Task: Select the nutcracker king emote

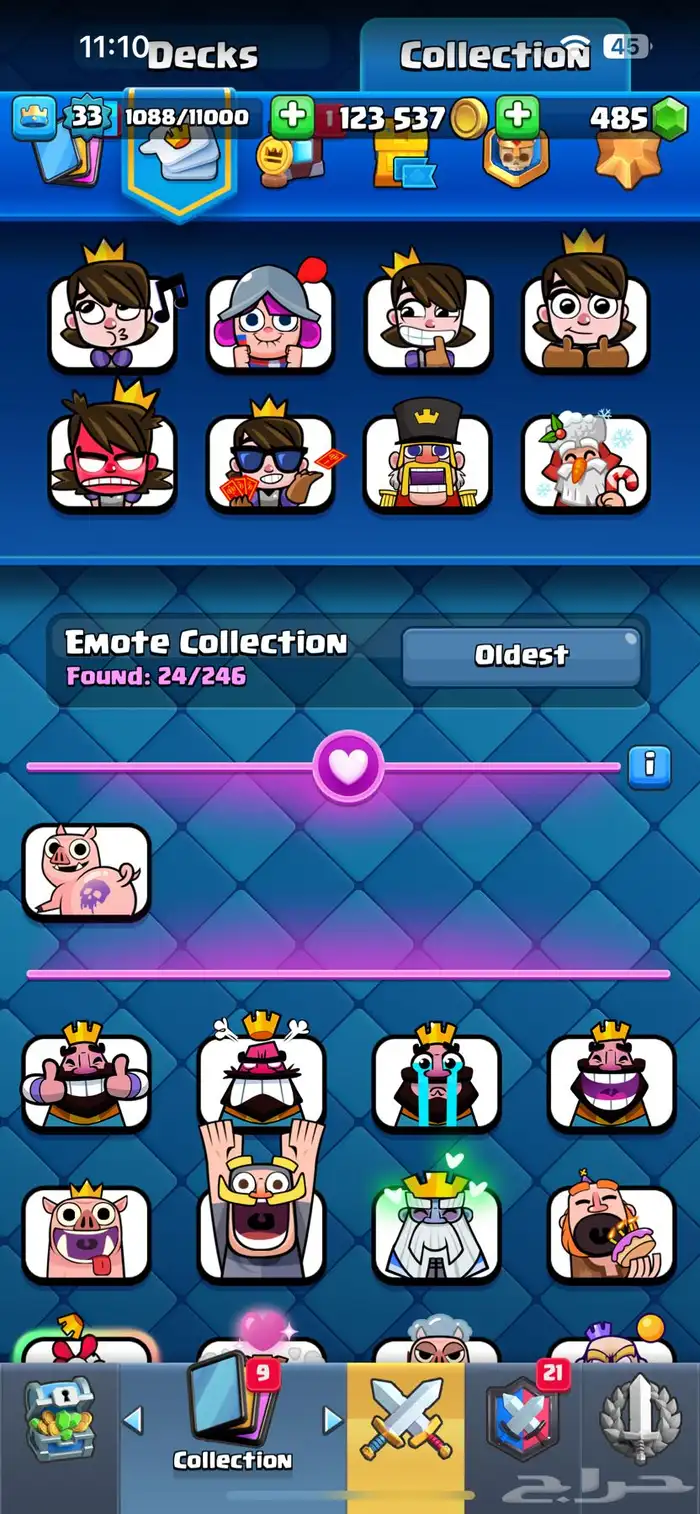Action: click(428, 460)
